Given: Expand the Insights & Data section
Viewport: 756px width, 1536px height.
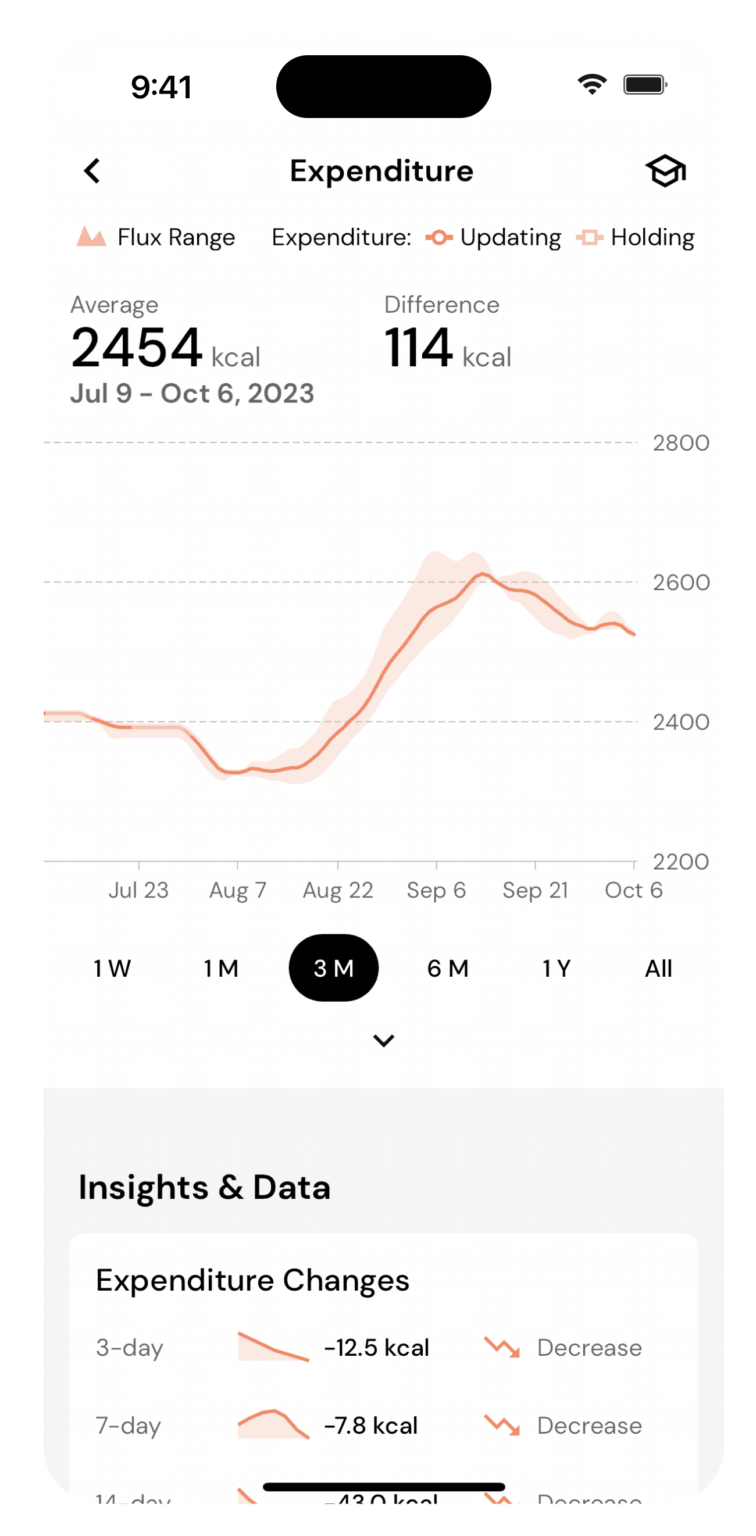Looking at the screenshot, I should (x=204, y=1187).
